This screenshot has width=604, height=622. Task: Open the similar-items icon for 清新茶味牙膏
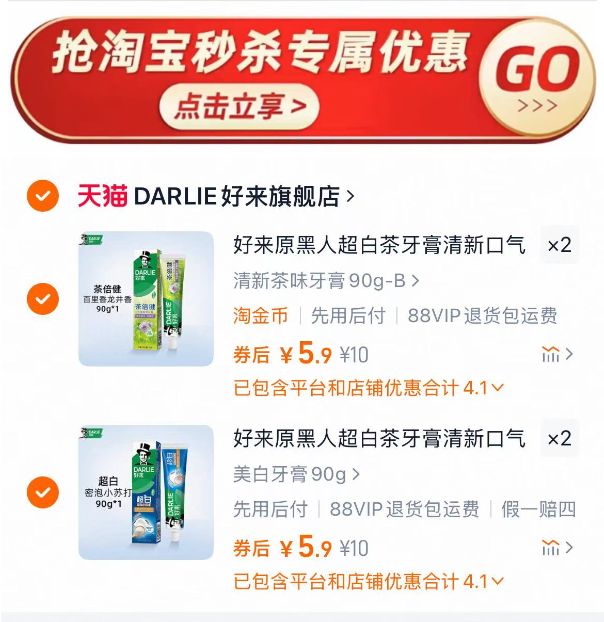click(x=556, y=354)
